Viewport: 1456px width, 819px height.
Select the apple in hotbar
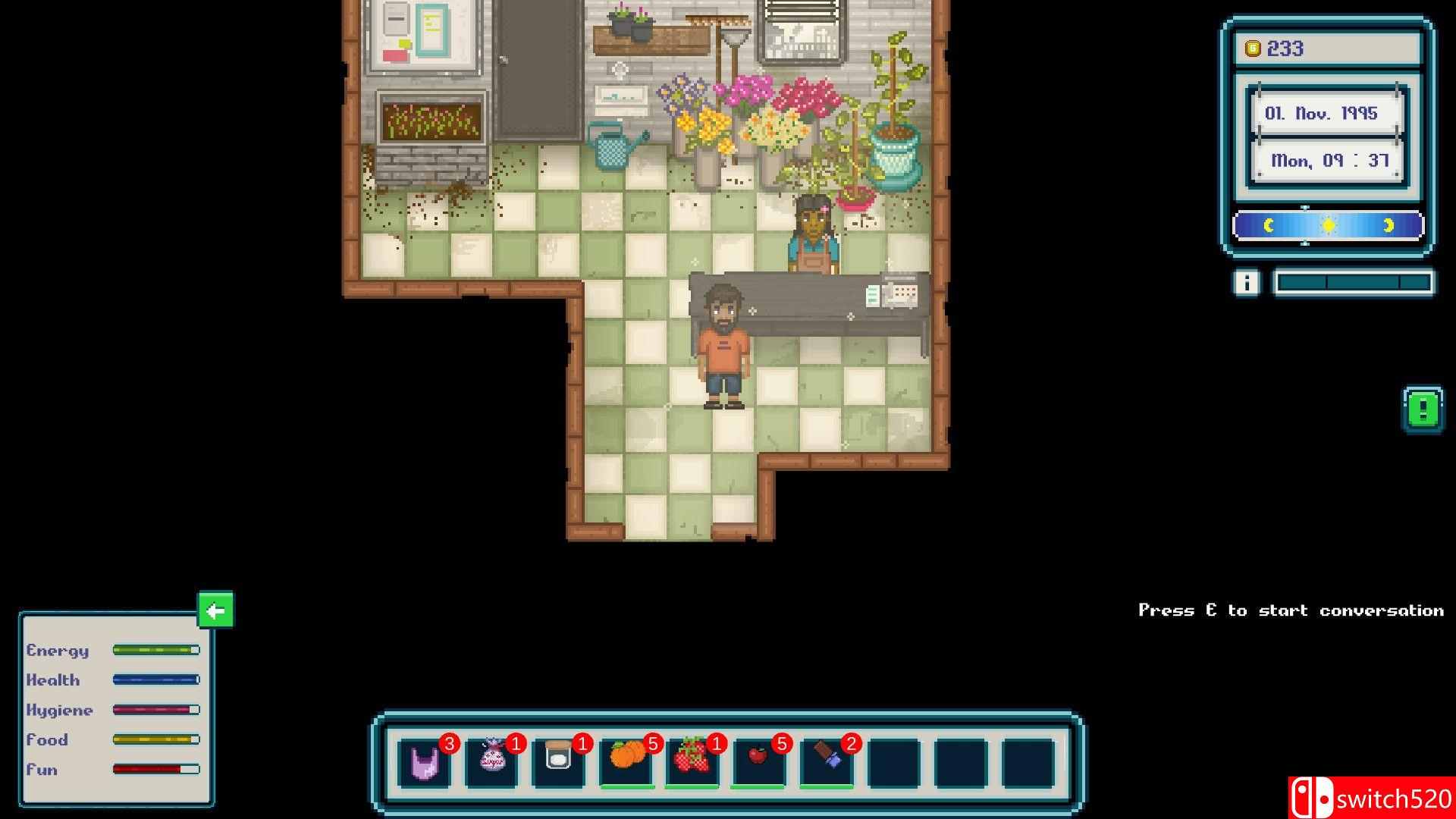(x=758, y=762)
